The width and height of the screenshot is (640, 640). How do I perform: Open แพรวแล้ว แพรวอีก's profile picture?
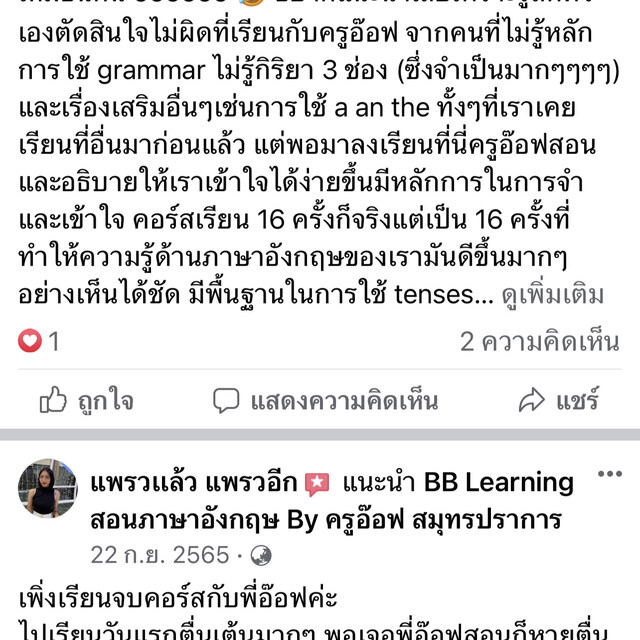(46, 490)
